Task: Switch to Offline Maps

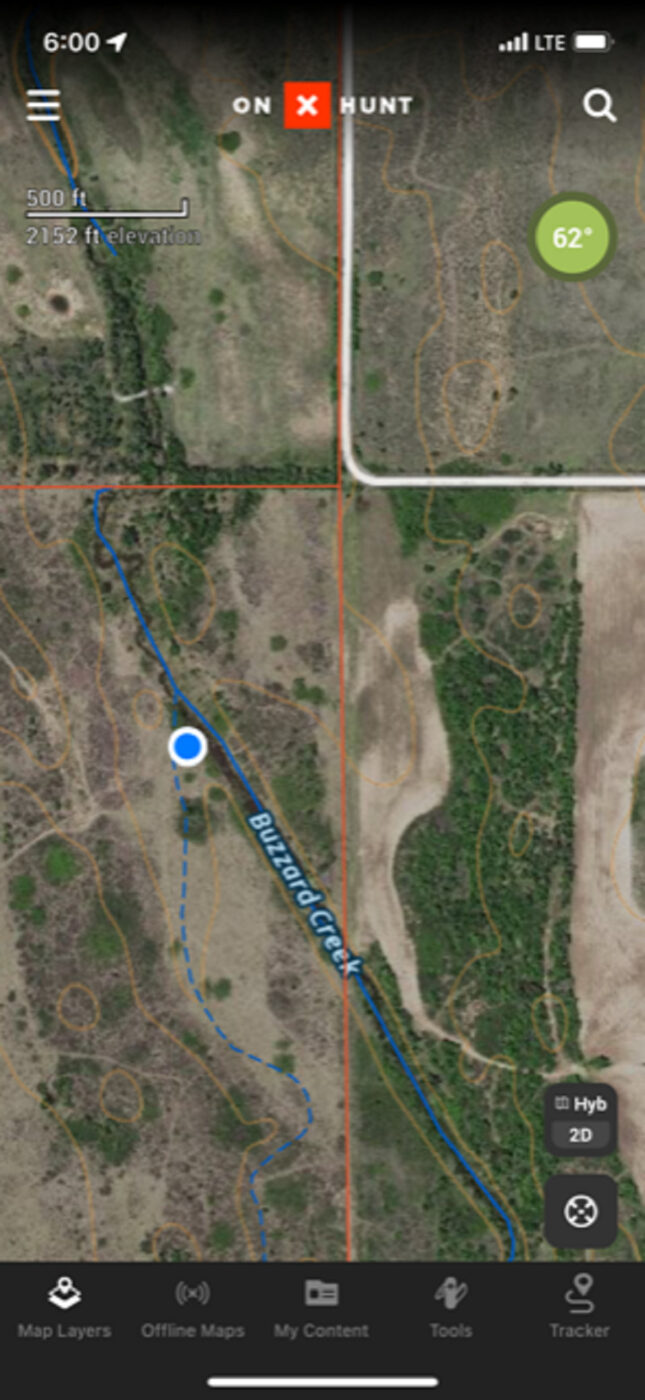Action: click(192, 1308)
